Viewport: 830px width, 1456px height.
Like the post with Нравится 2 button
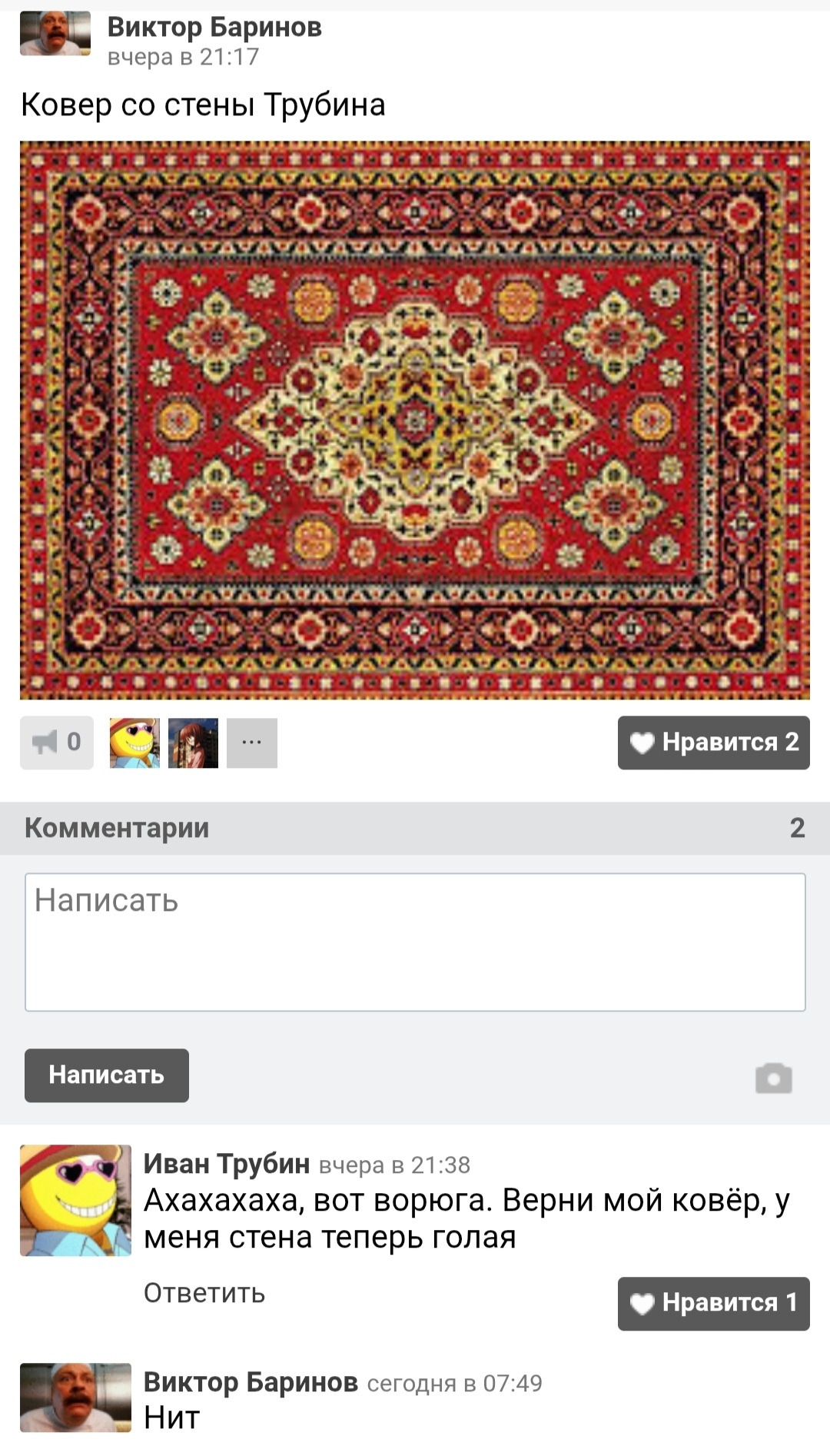[x=713, y=743]
